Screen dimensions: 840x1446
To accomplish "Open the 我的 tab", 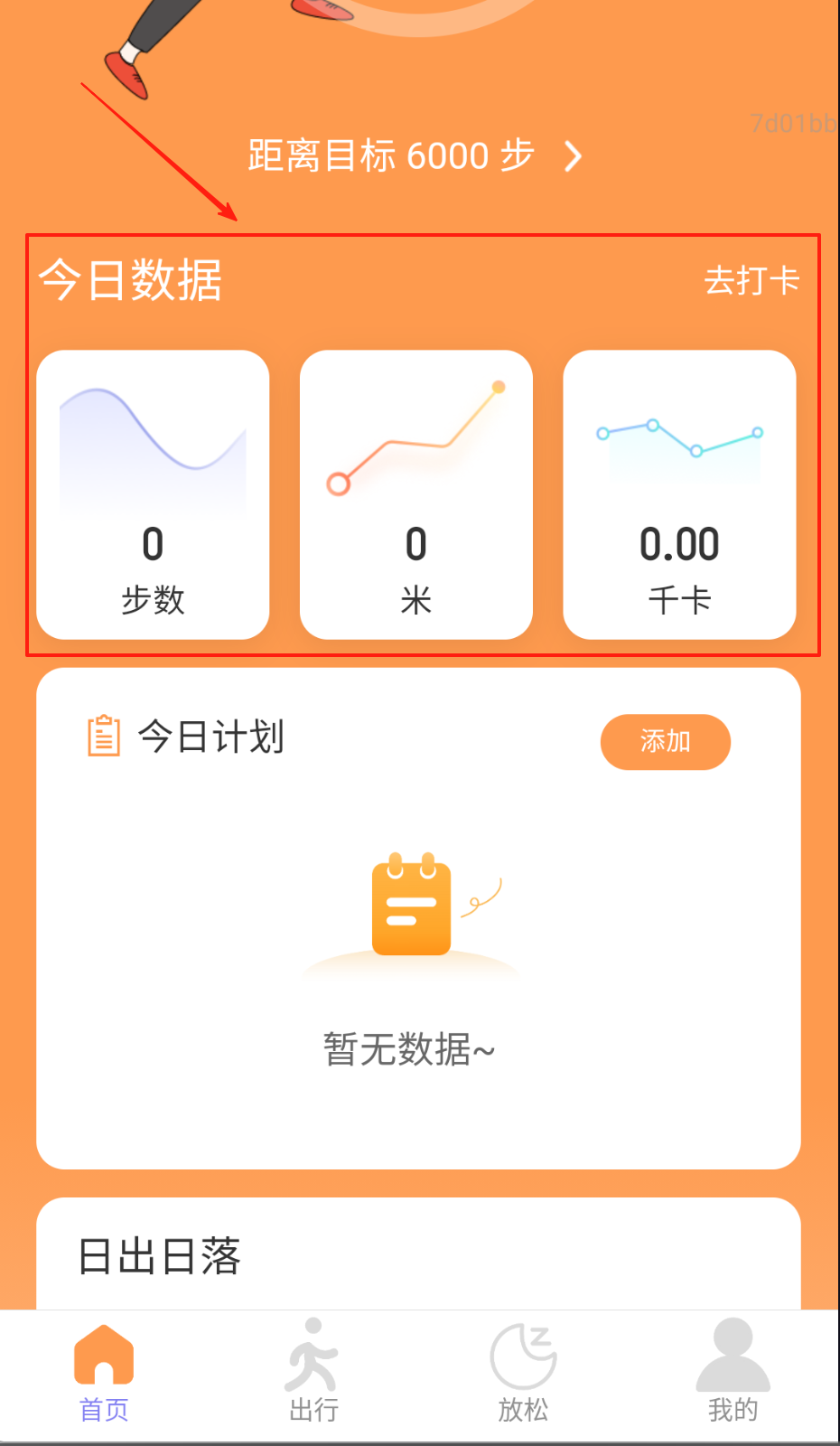I will (733, 1374).
